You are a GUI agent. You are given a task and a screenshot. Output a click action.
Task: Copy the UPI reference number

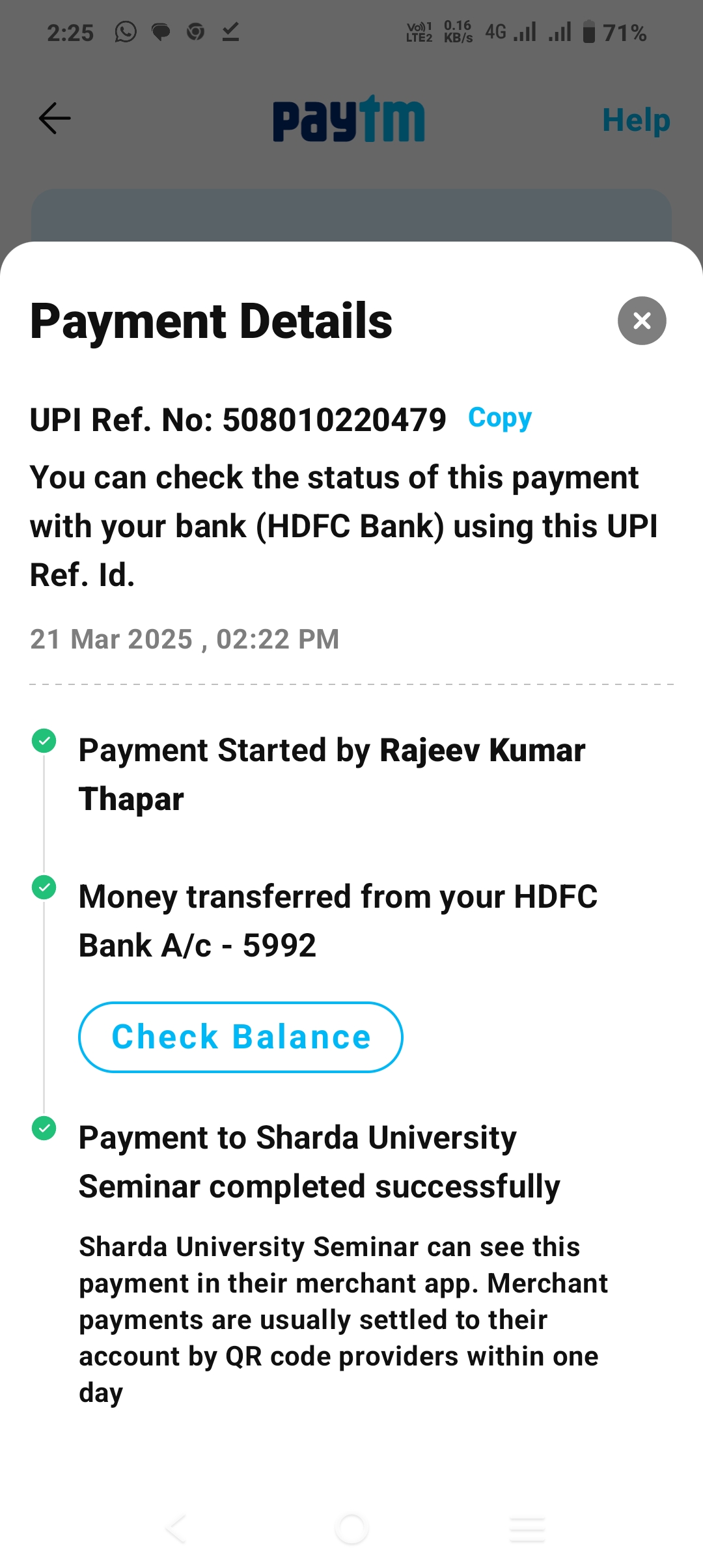pyautogui.click(x=500, y=418)
